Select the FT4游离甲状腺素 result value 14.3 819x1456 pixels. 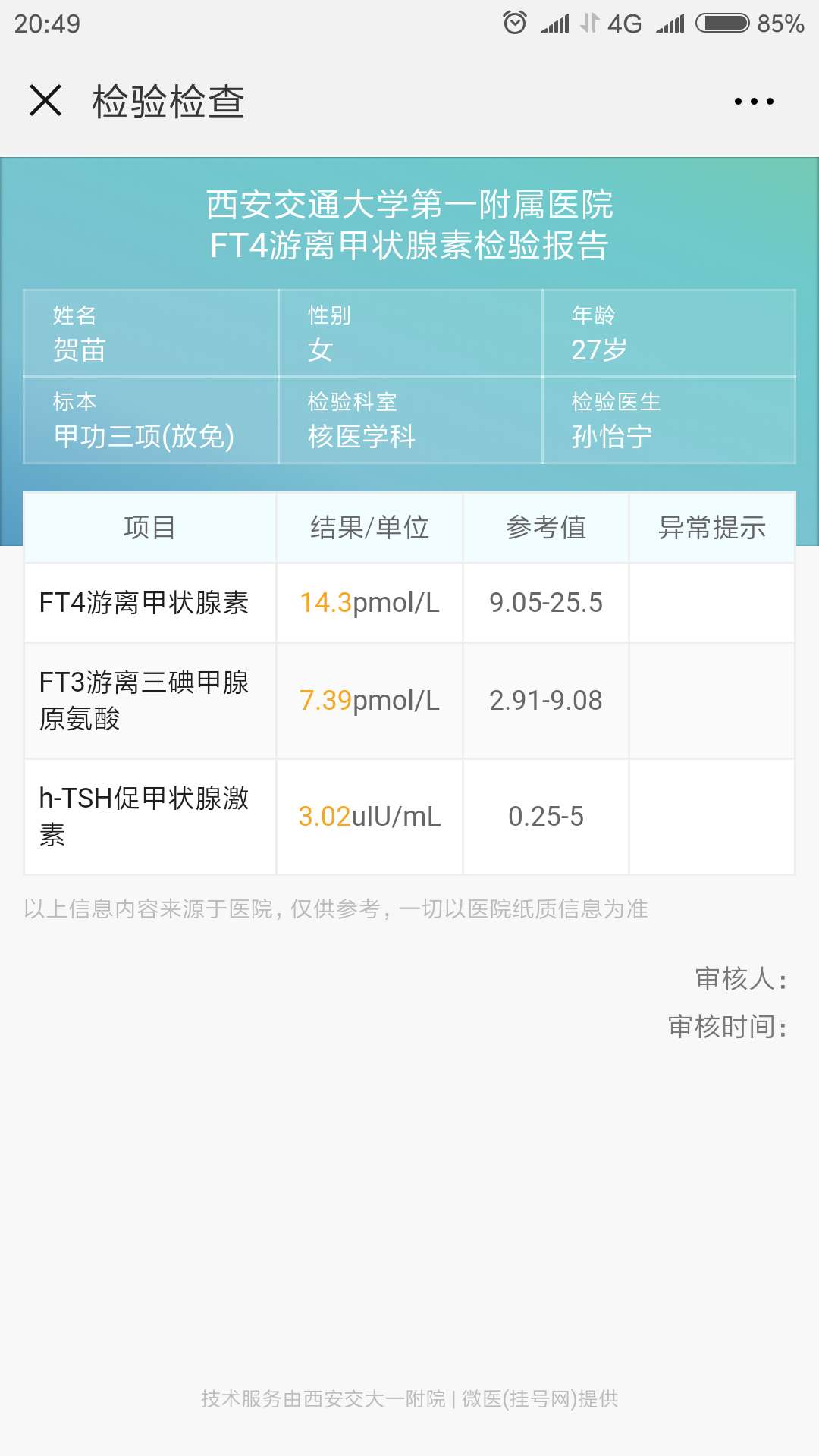coord(326,603)
